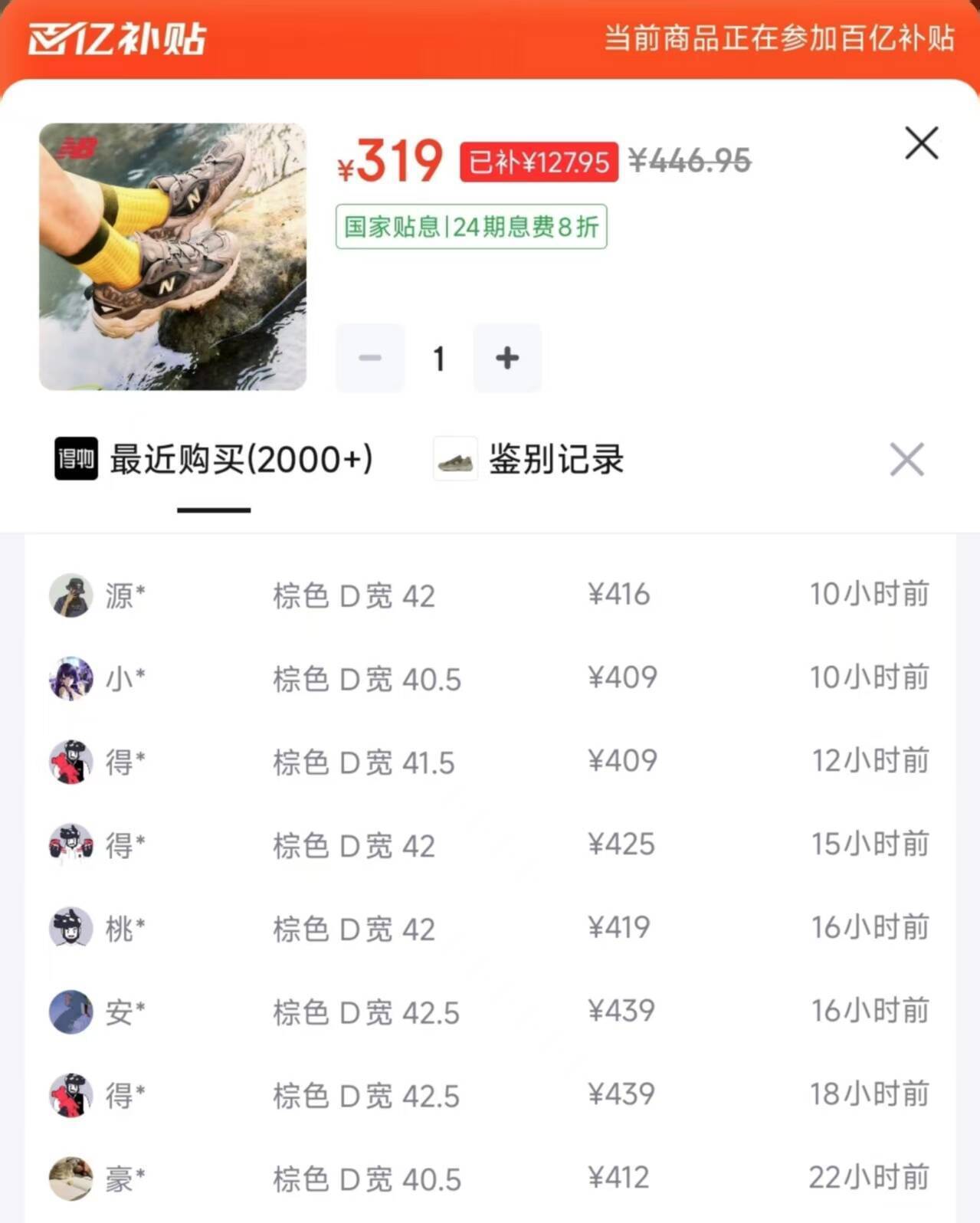Dismiss the recent purchases panel
The height and width of the screenshot is (1223, 980).
[x=906, y=460]
